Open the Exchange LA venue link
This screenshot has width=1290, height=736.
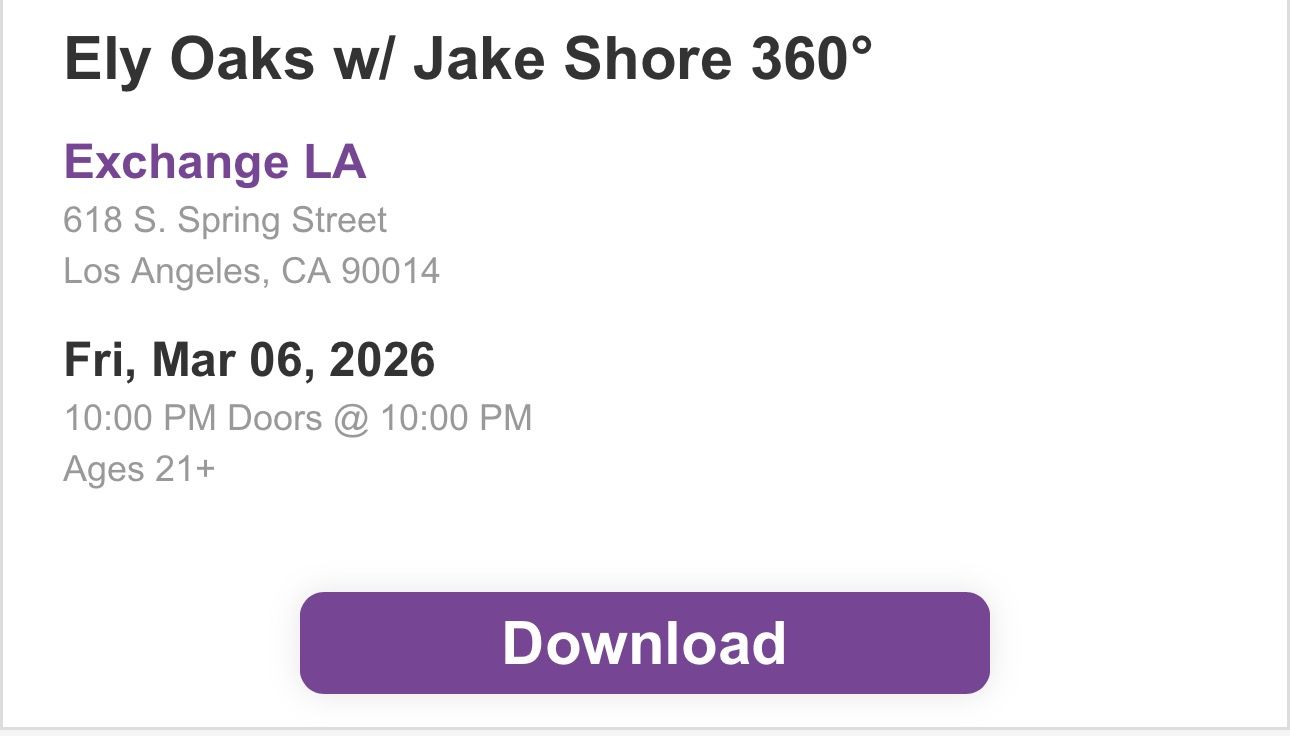pyautogui.click(x=215, y=163)
